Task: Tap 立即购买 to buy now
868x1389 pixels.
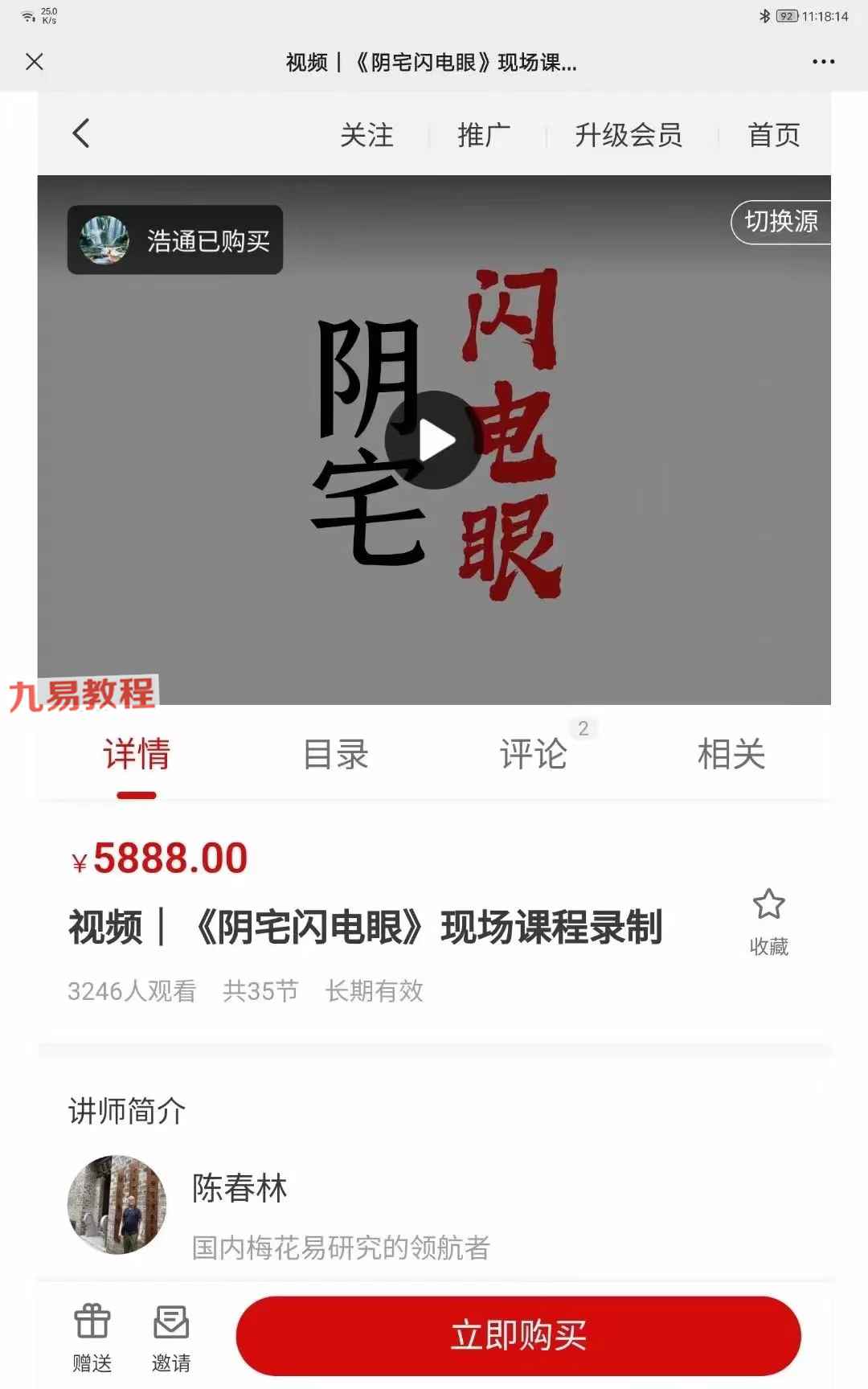Action: pyautogui.click(x=518, y=1335)
